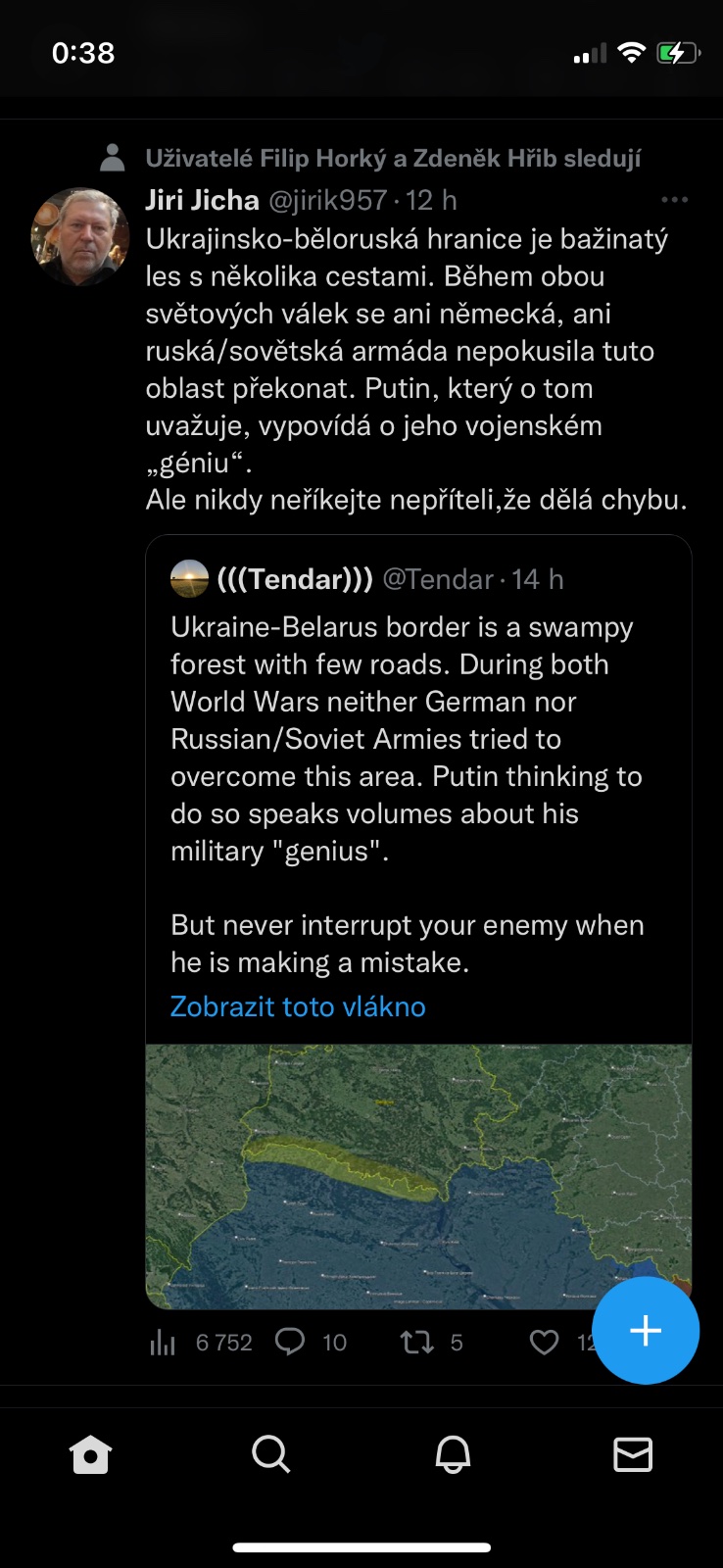The width and height of the screenshot is (723, 1568).
Task: Open the notifications bell tab
Action: pos(453,1454)
